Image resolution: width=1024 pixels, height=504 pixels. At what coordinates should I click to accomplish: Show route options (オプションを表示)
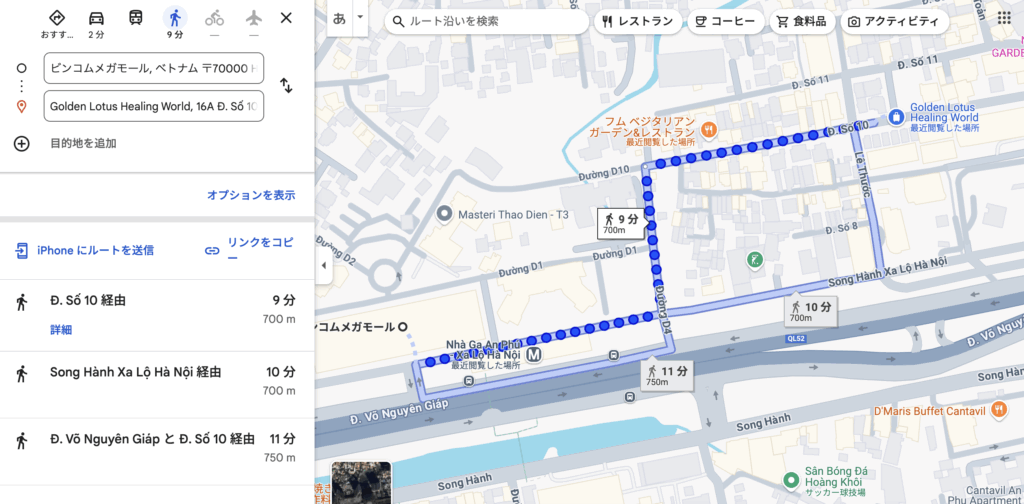(251, 195)
